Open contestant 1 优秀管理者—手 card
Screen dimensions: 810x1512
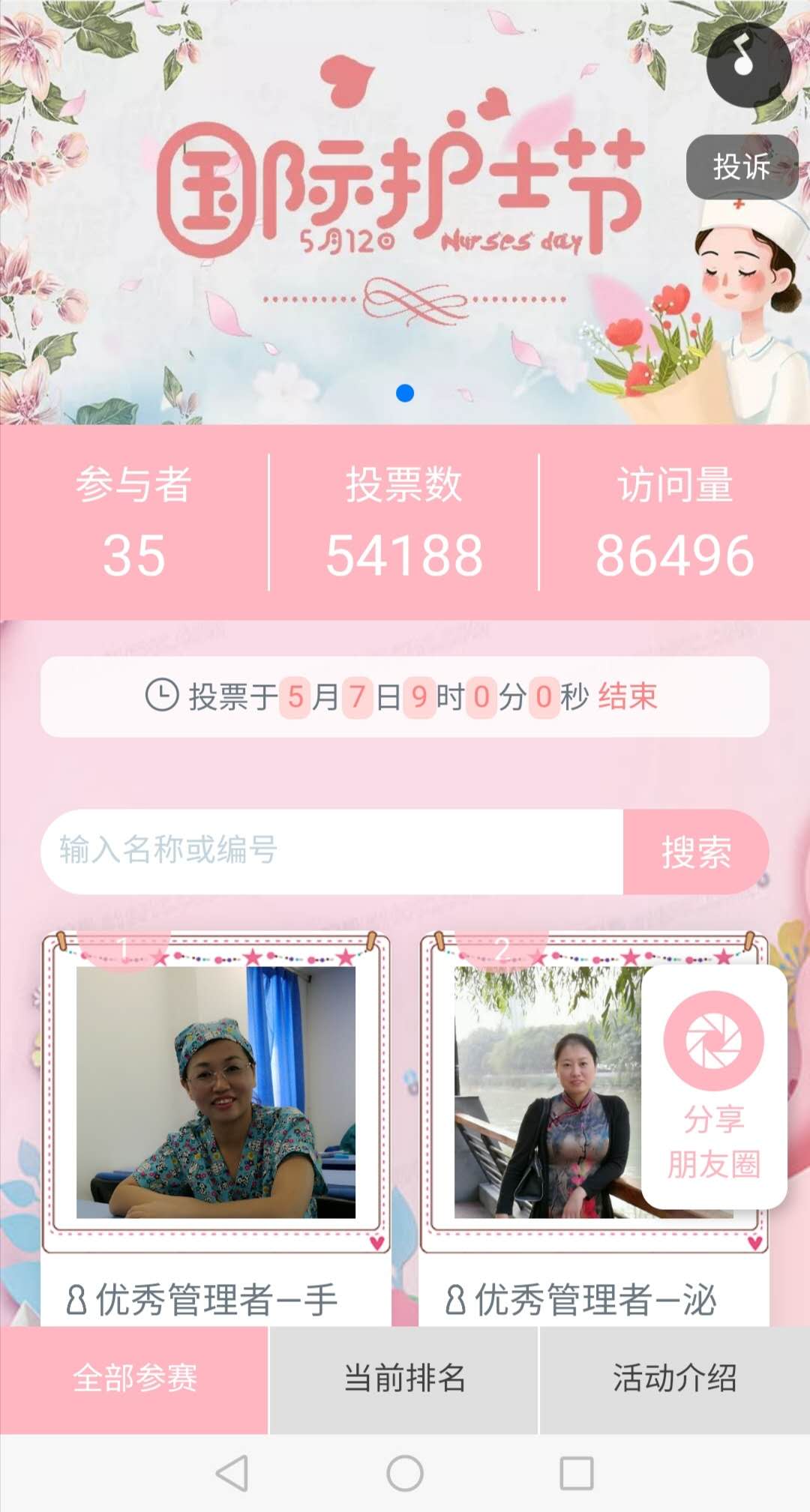coord(216,1128)
